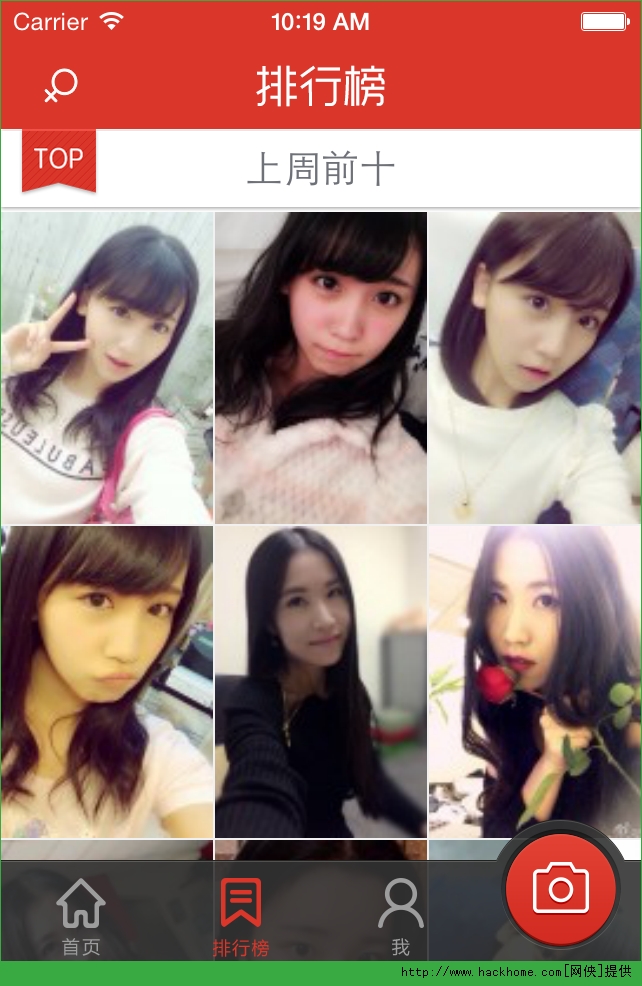Open the red camera button
This screenshot has height=986, width=642.
pyautogui.click(x=561, y=887)
